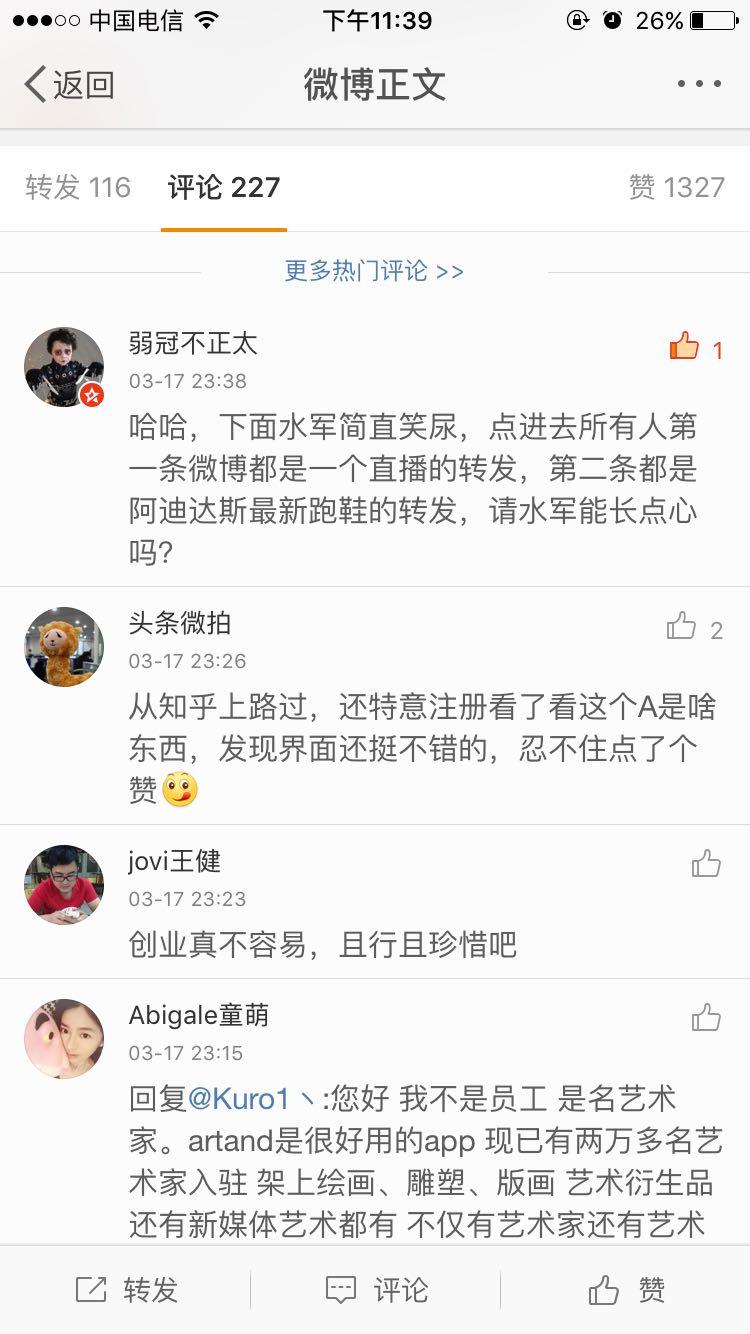750x1334 pixels.
Task: Switch to the 赞 1327 tab
Action: point(676,187)
